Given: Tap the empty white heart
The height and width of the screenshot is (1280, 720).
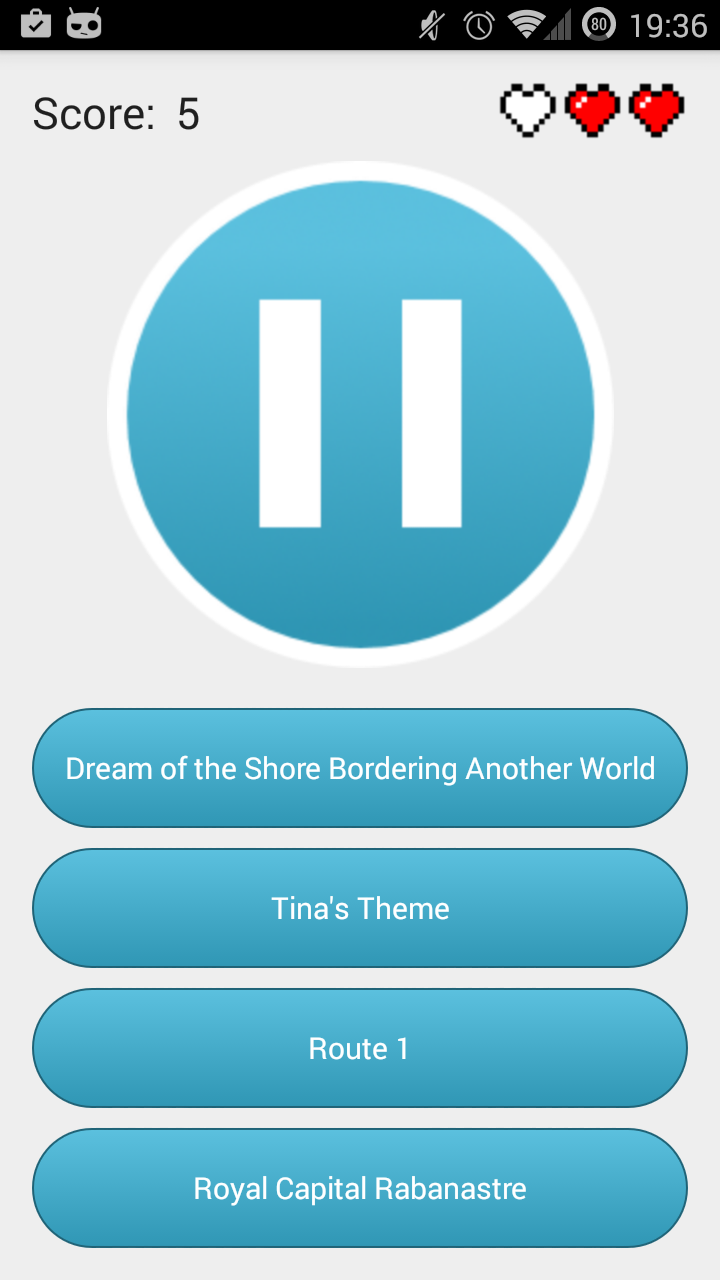Looking at the screenshot, I should [x=527, y=108].
